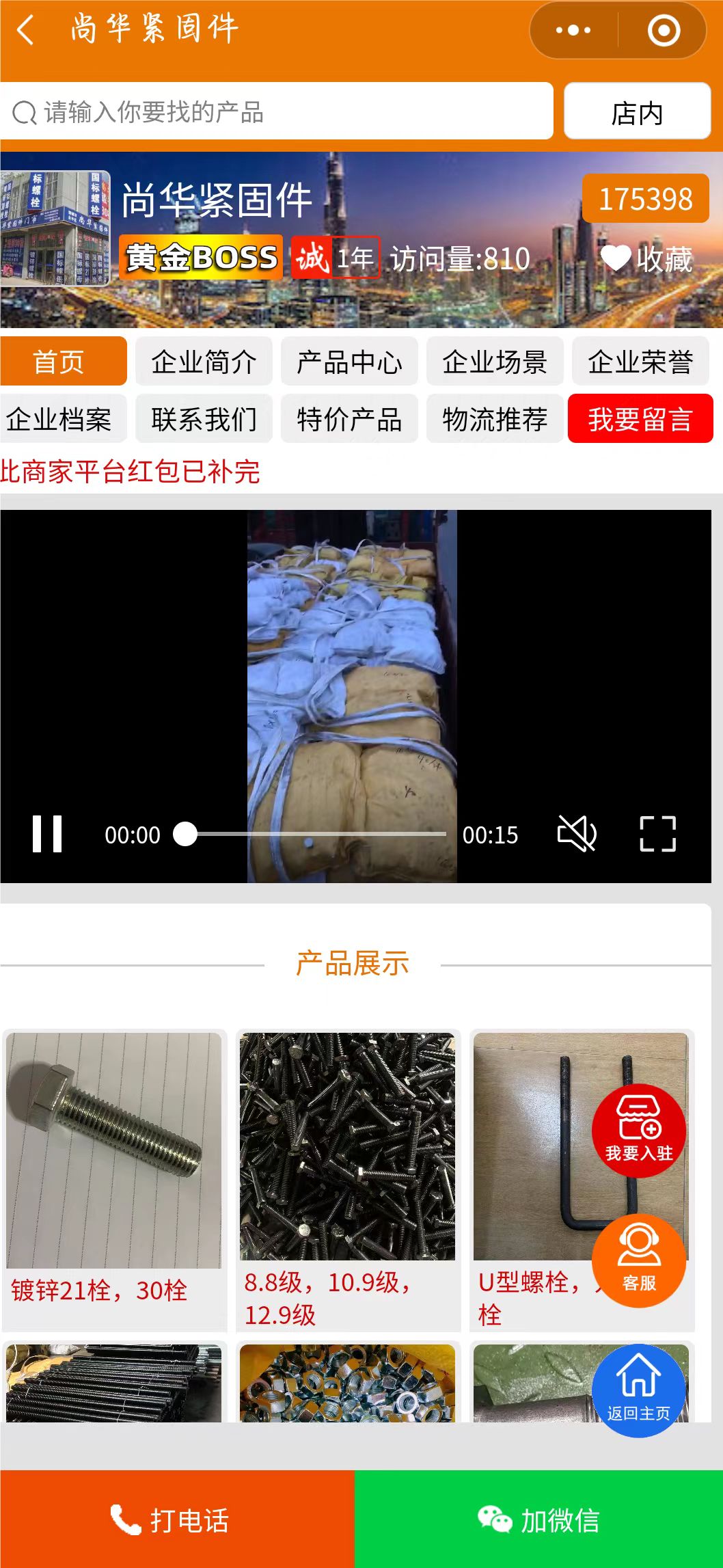723x1568 pixels.
Task: Call the shop via 打电话
Action: pos(177,1519)
